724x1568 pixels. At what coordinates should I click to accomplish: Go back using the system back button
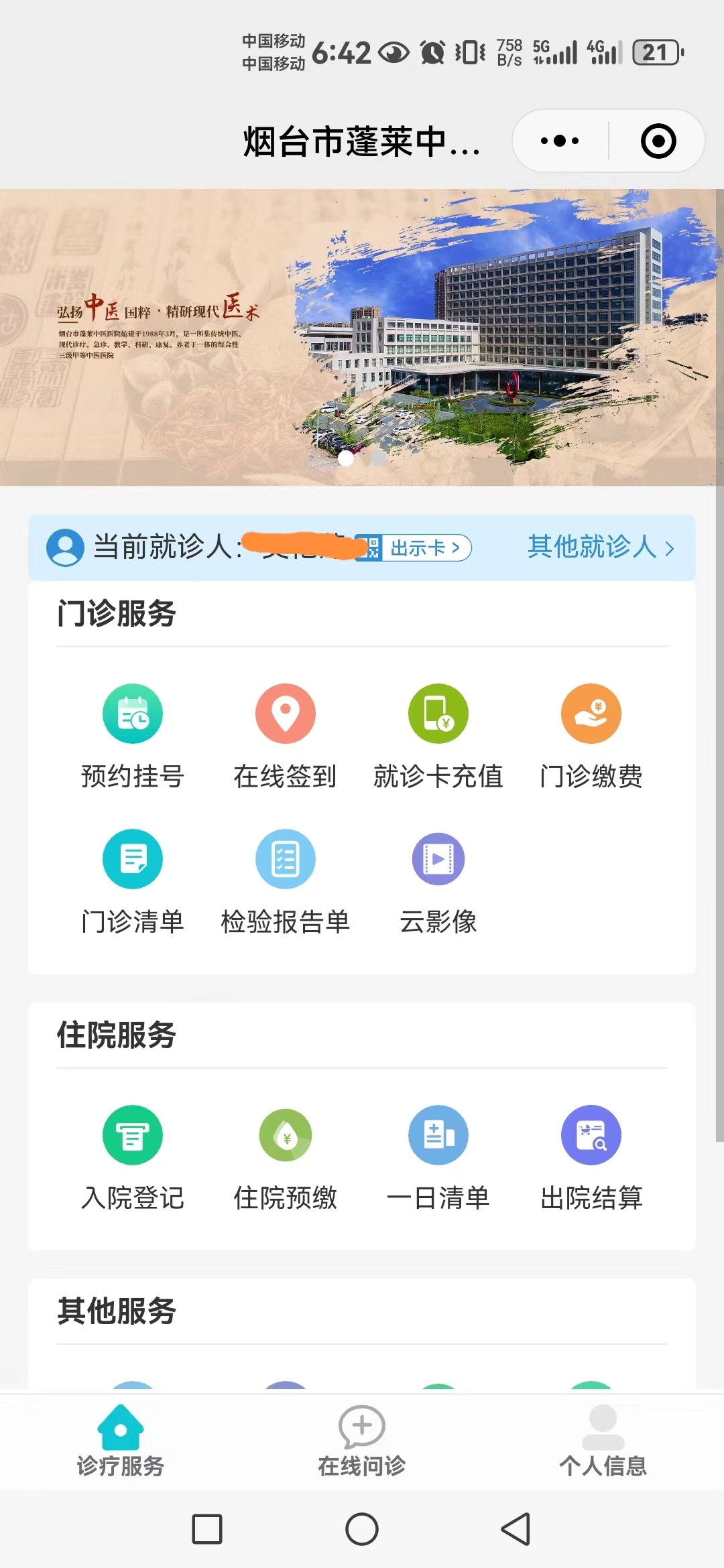click(516, 1529)
